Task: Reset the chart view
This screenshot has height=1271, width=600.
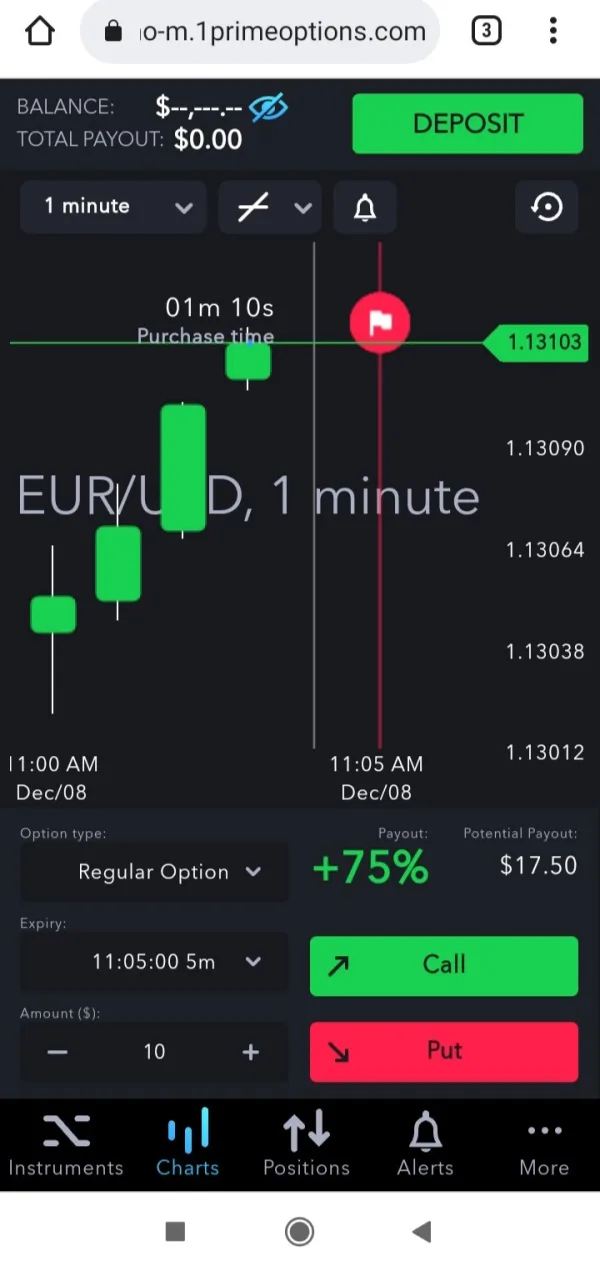Action: 547,207
